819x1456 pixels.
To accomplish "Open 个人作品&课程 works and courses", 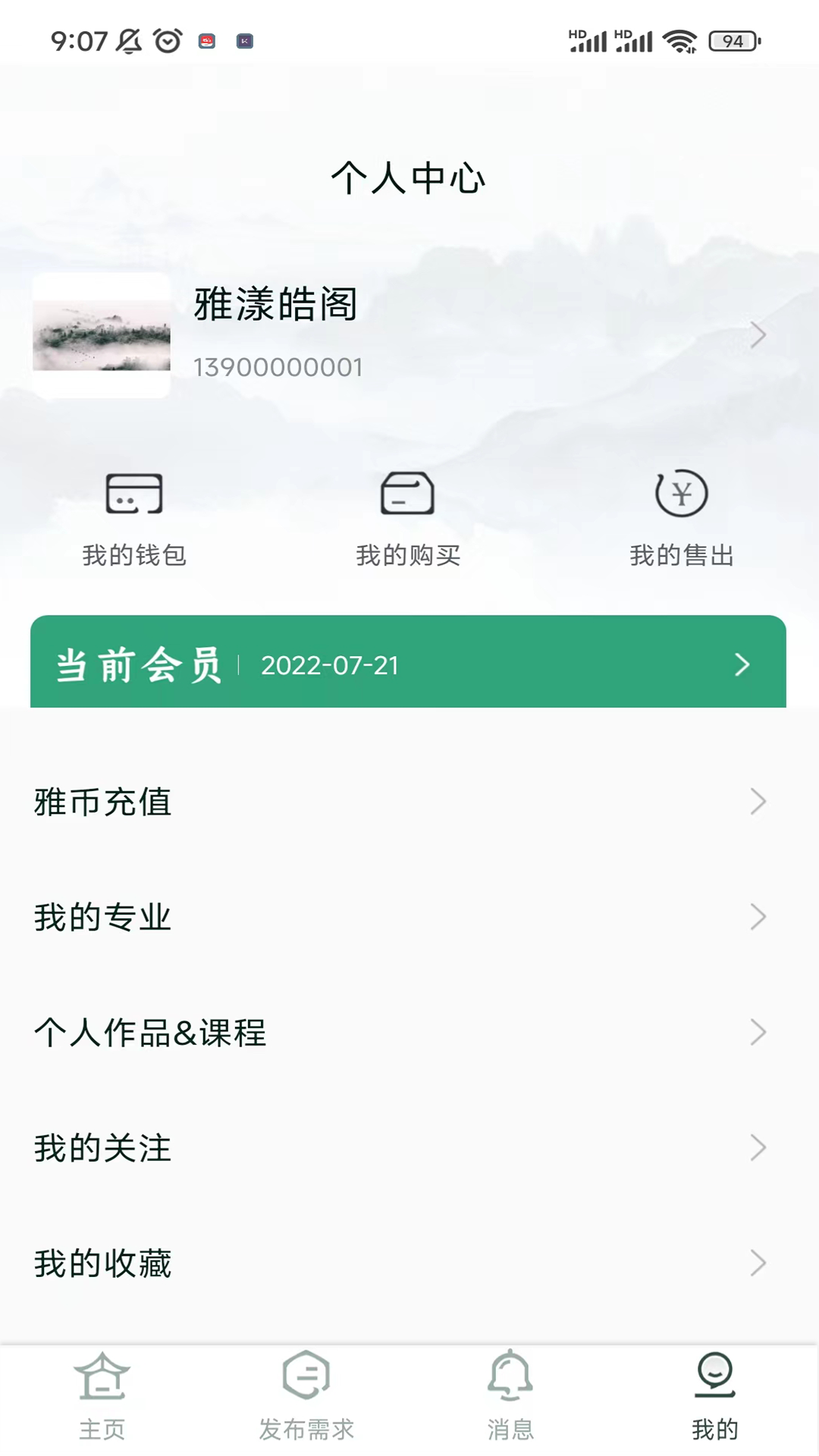I will click(x=149, y=1032).
